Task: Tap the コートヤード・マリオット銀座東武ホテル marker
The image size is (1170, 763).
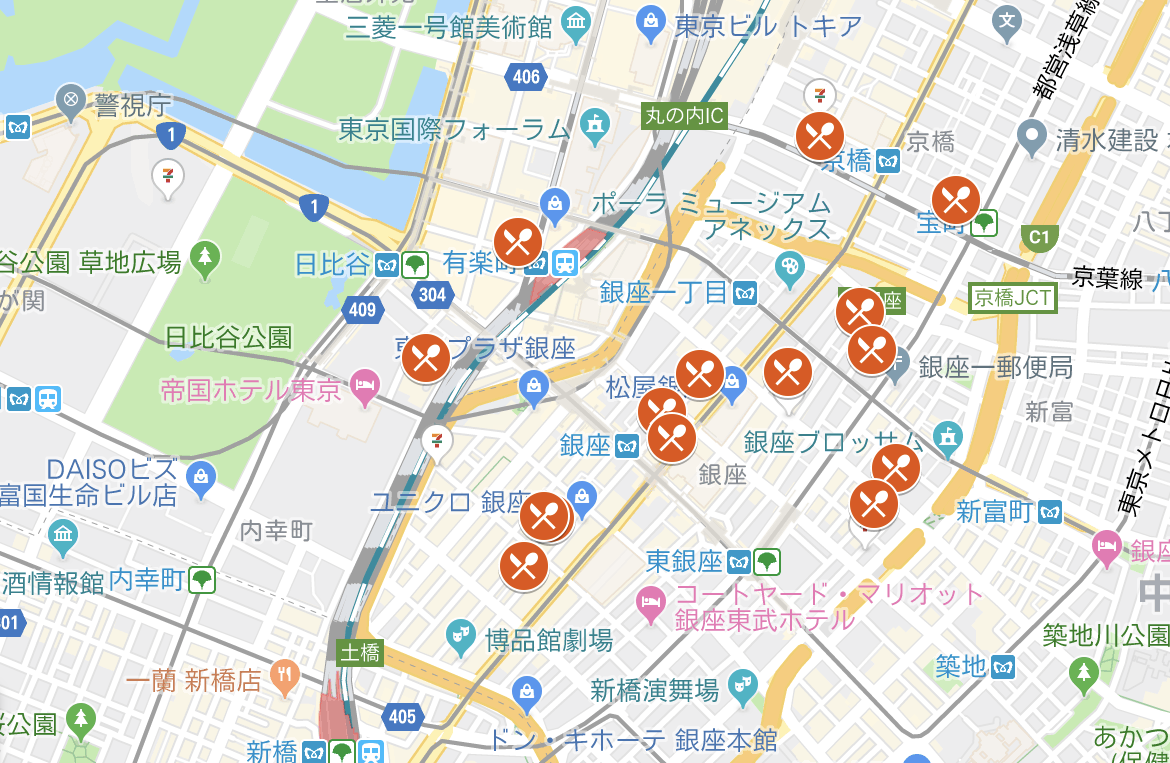Action: [x=650, y=602]
